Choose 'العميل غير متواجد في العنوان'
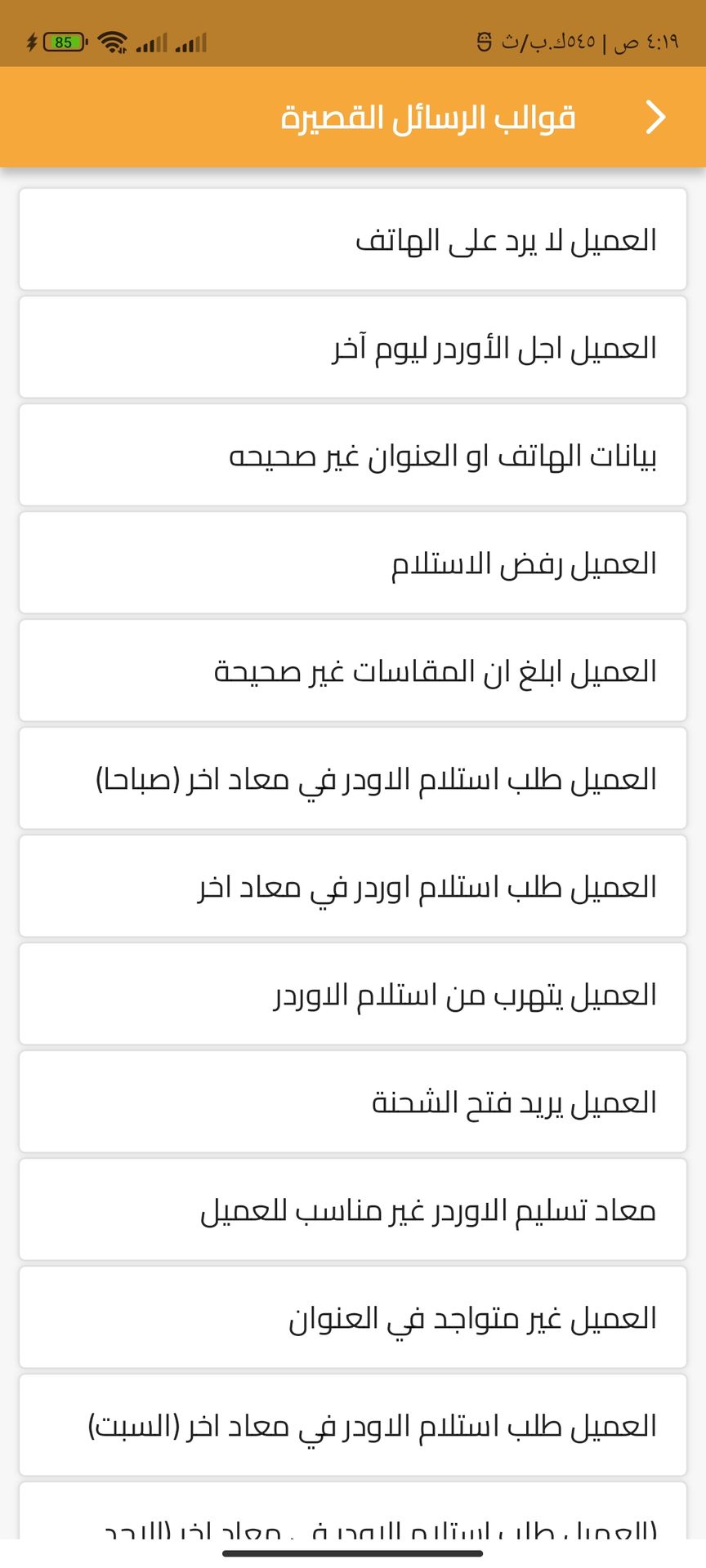This screenshot has height=1568, width=706. 353,1318
